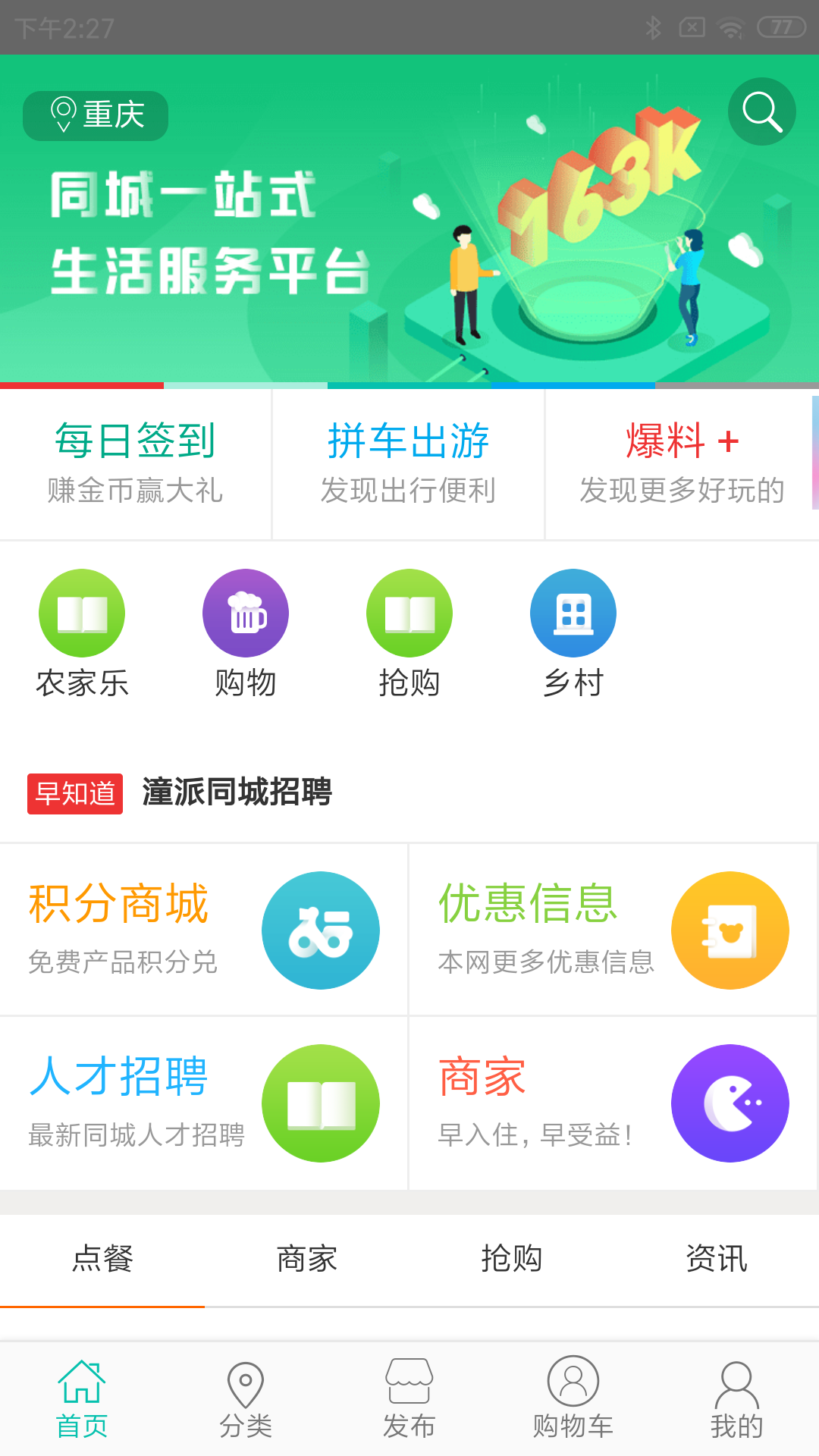Viewport: 819px width, 1456px height.
Task: Tap the blue bicycle icon for 积分商城
Action: (321, 930)
